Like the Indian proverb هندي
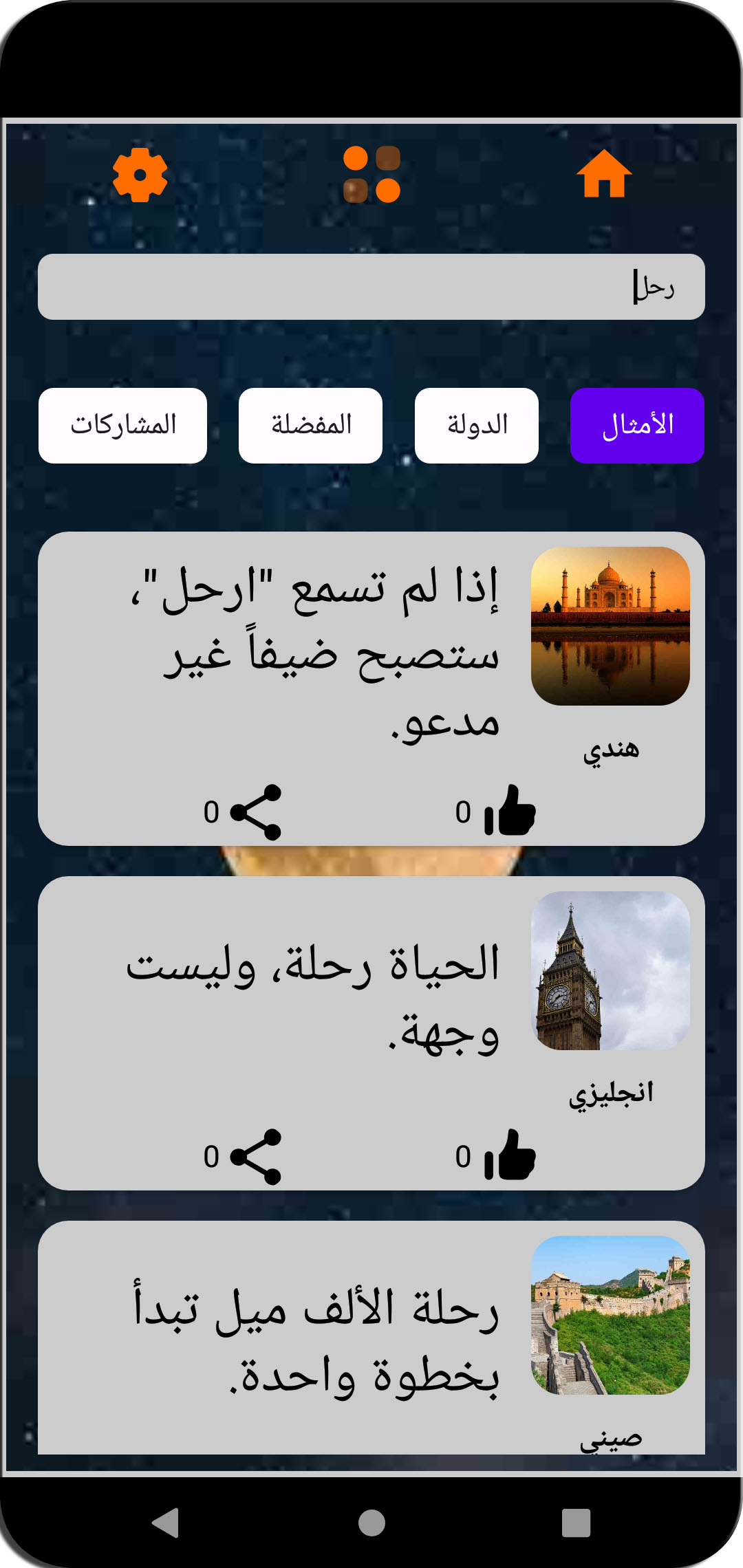The width and height of the screenshot is (743, 1568). point(510,812)
